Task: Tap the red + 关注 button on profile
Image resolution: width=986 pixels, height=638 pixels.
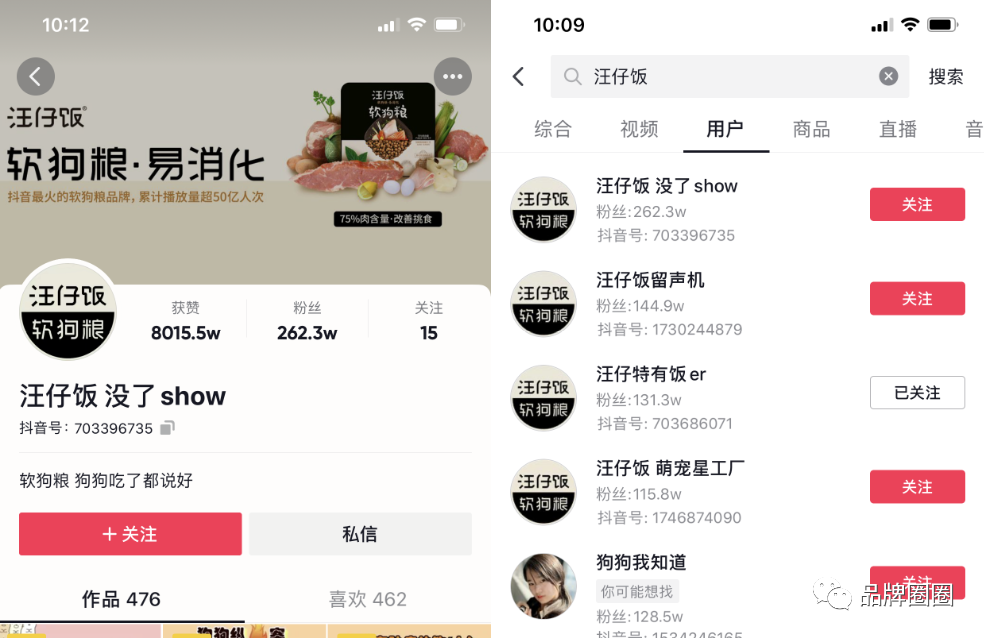Action: (130, 534)
